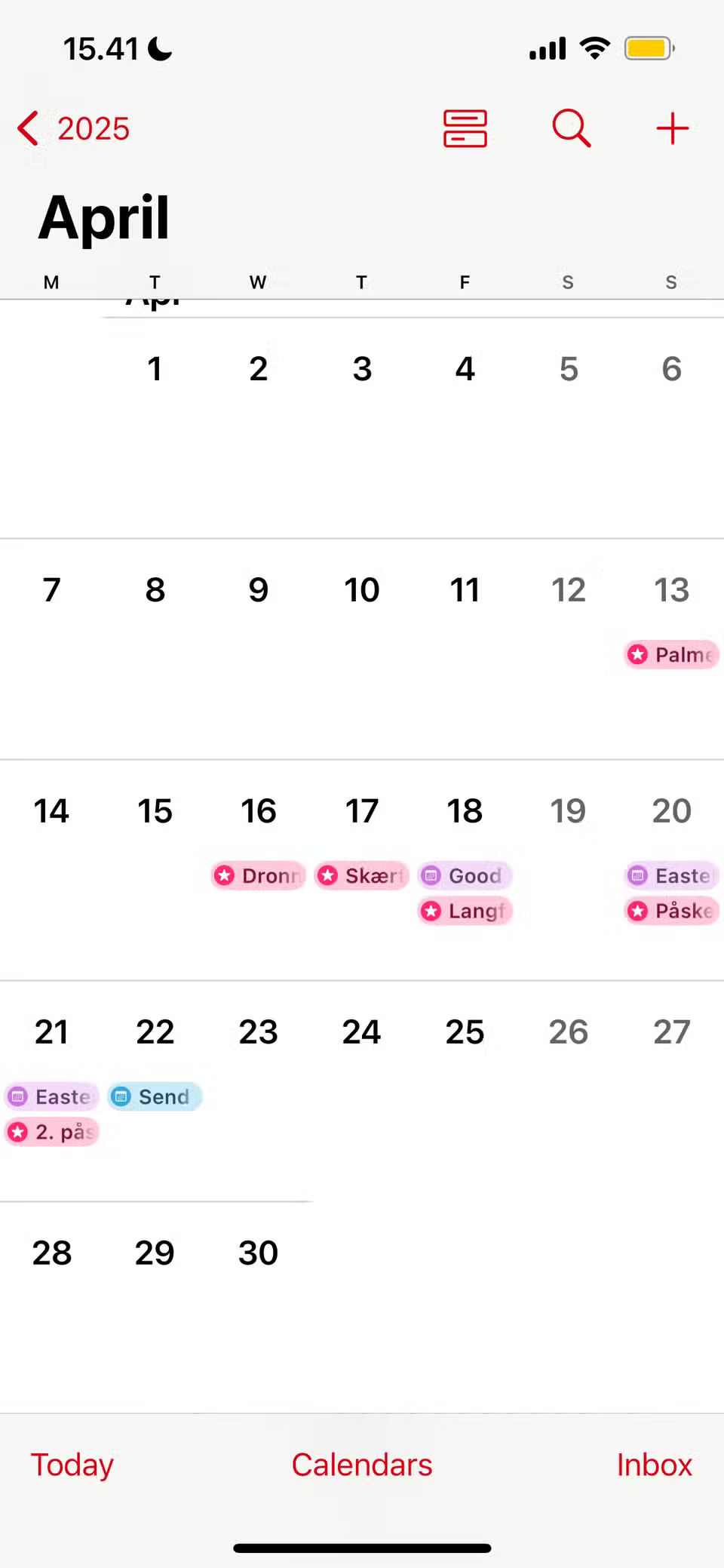Open the Calendars list
The width and height of the screenshot is (724, 1568).
pos(362,1465)
